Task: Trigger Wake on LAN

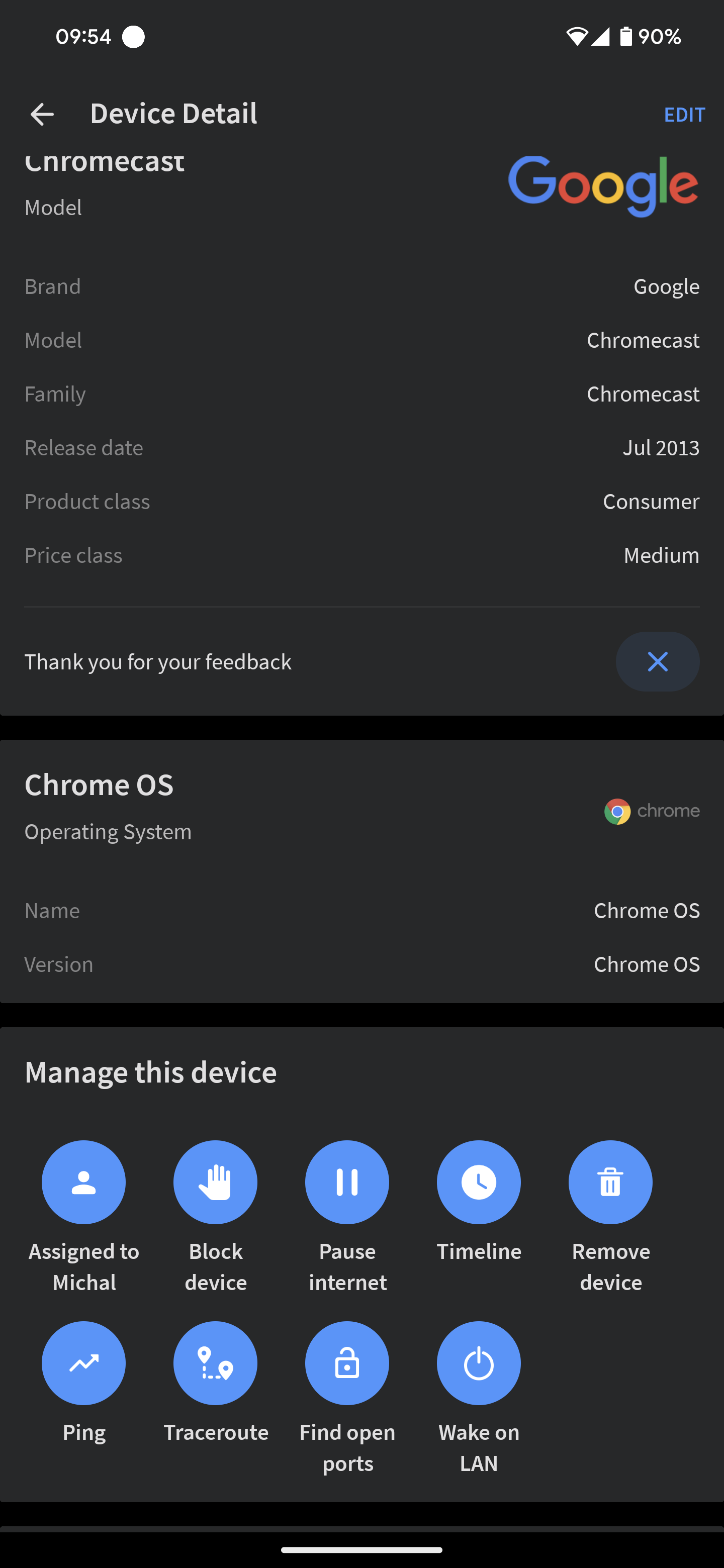Action: coord(479,1363)
